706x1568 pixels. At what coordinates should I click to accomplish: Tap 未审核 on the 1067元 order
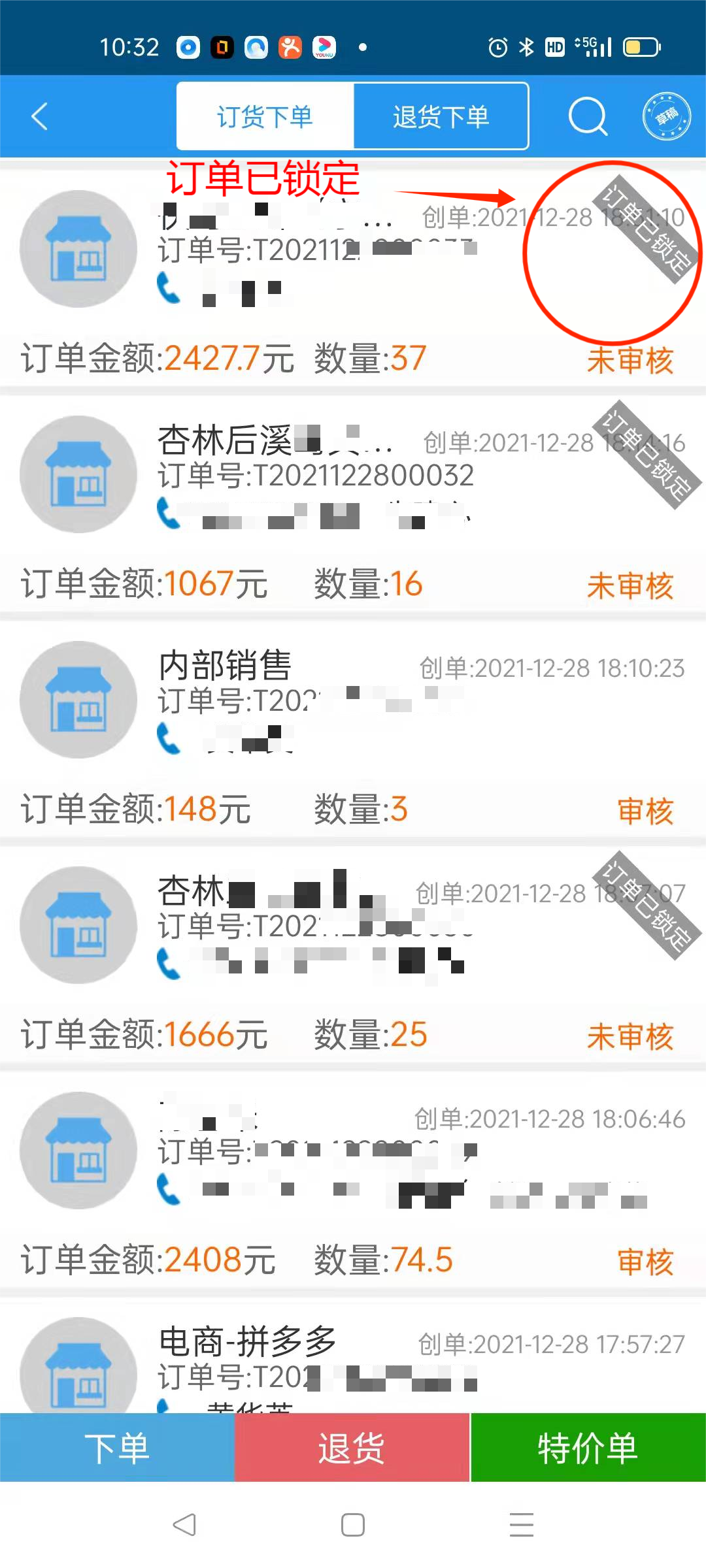630,585
